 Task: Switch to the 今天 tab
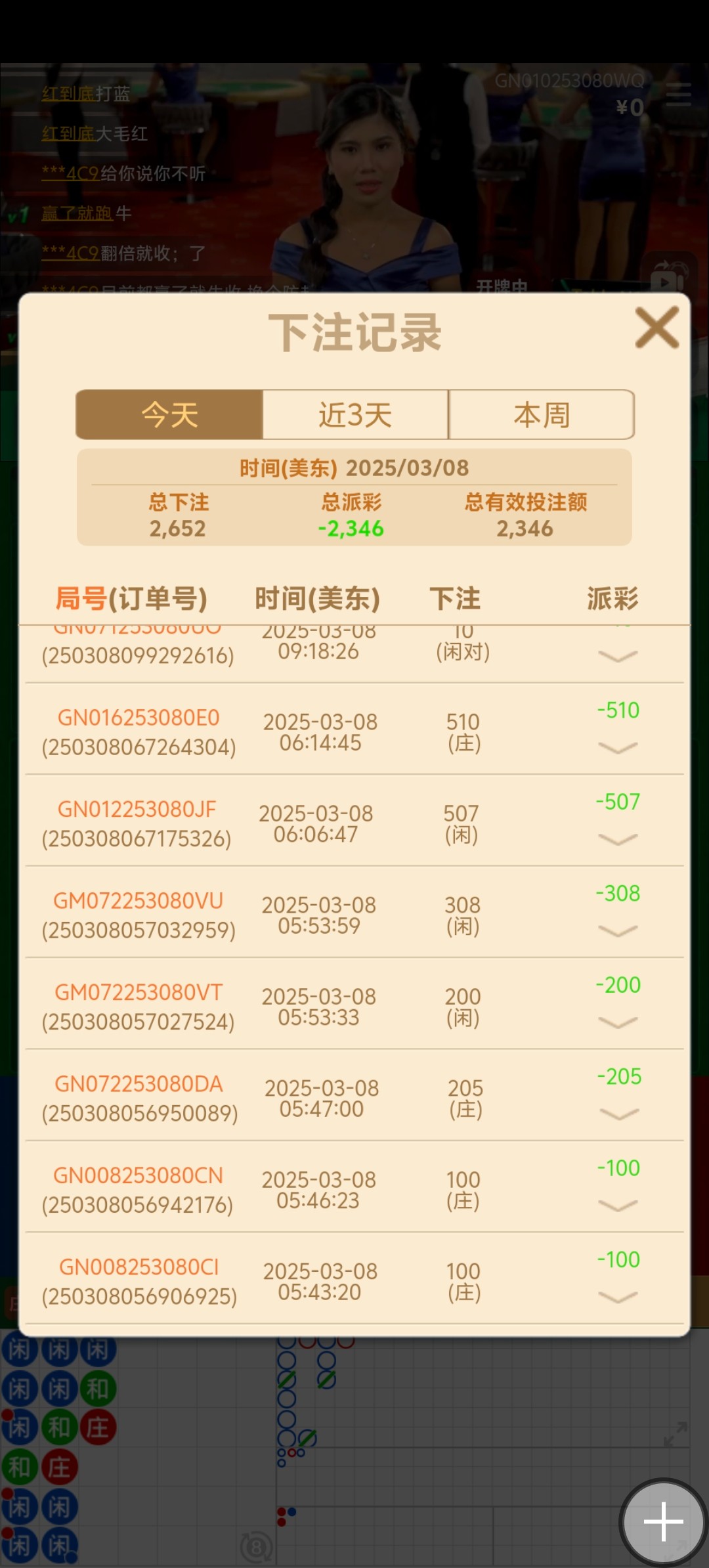pos(169,415)
